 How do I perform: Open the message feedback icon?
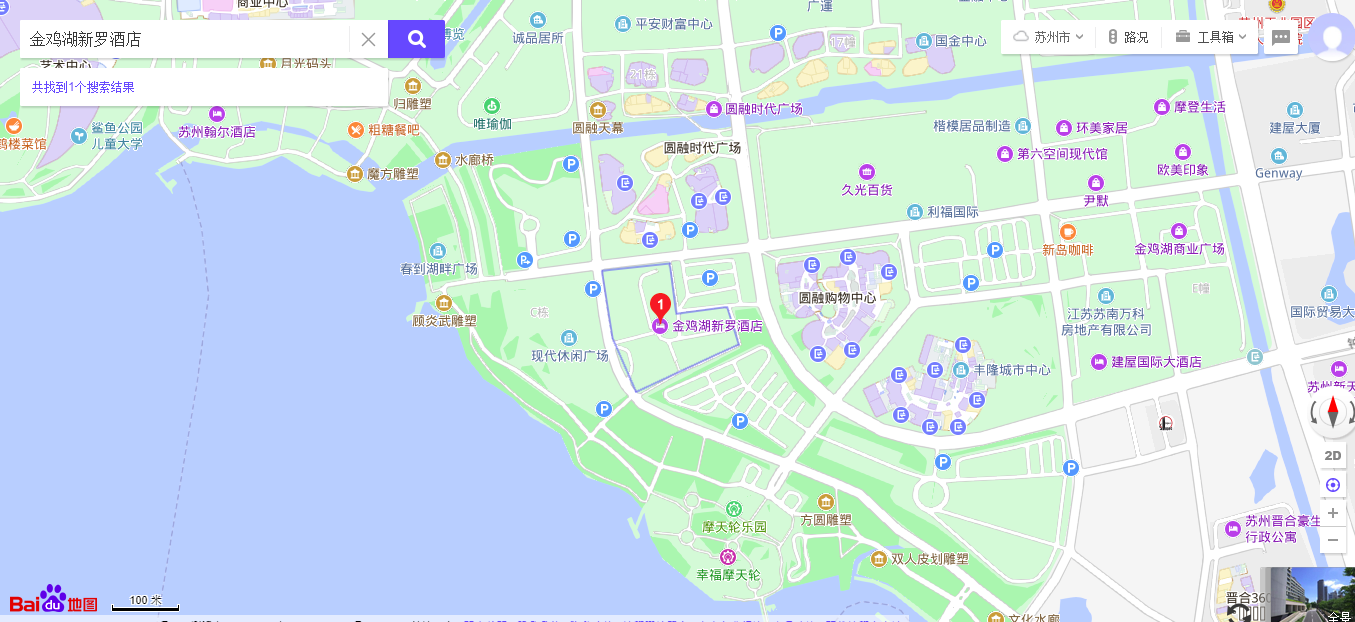tap(1281, 38)
